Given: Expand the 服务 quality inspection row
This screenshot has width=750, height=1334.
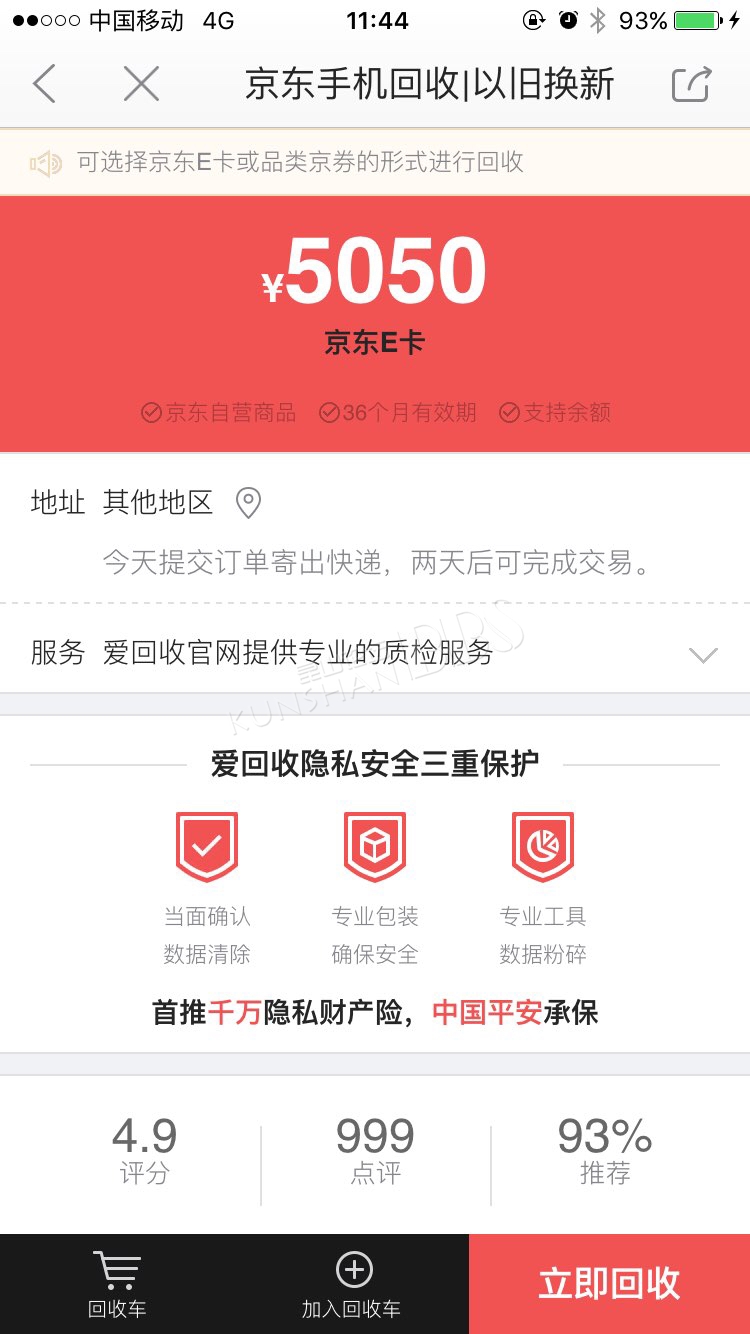Looking at the screenshot, I should [x=375, y=653].
